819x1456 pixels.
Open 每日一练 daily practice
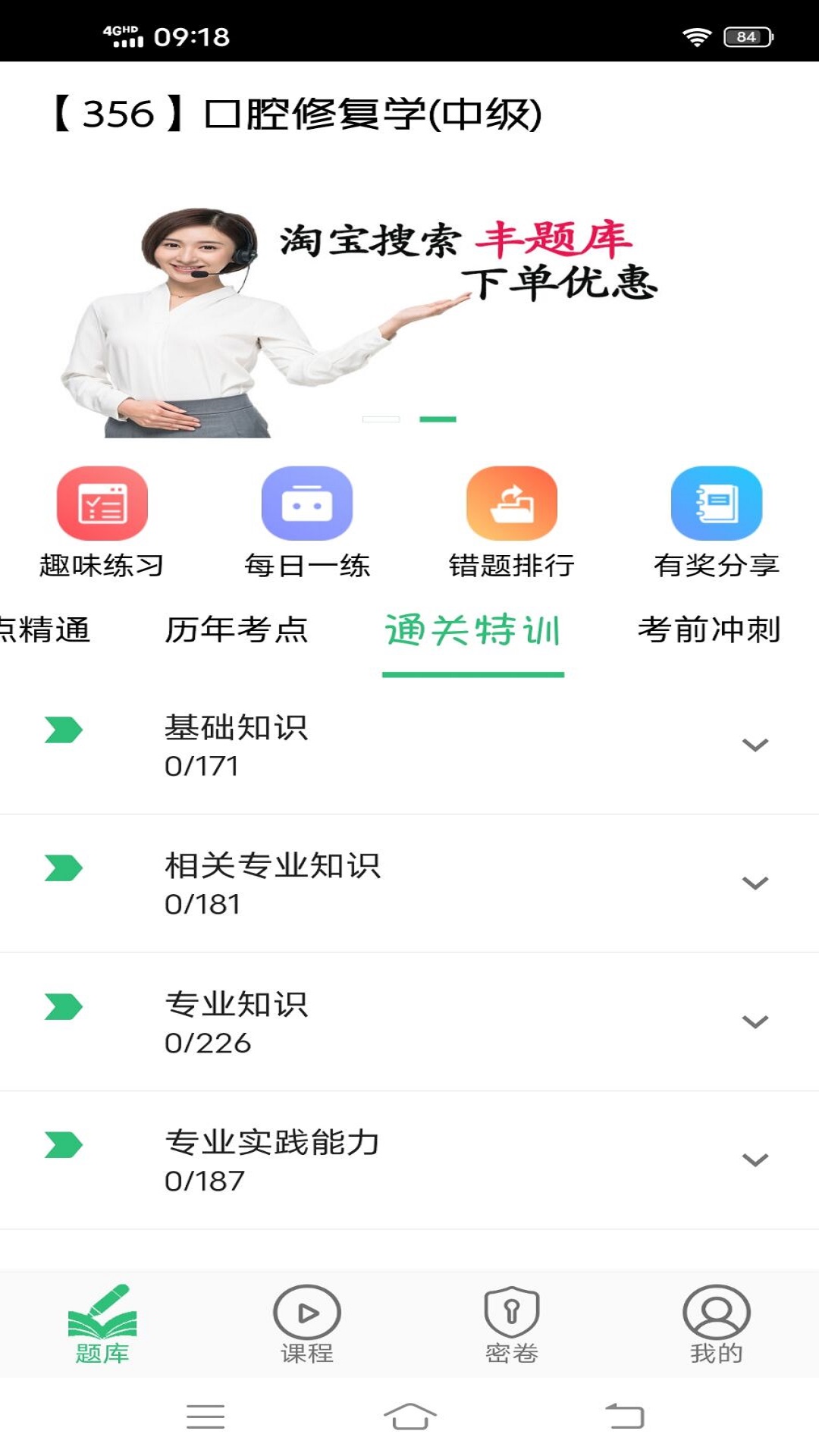[307, 522]
